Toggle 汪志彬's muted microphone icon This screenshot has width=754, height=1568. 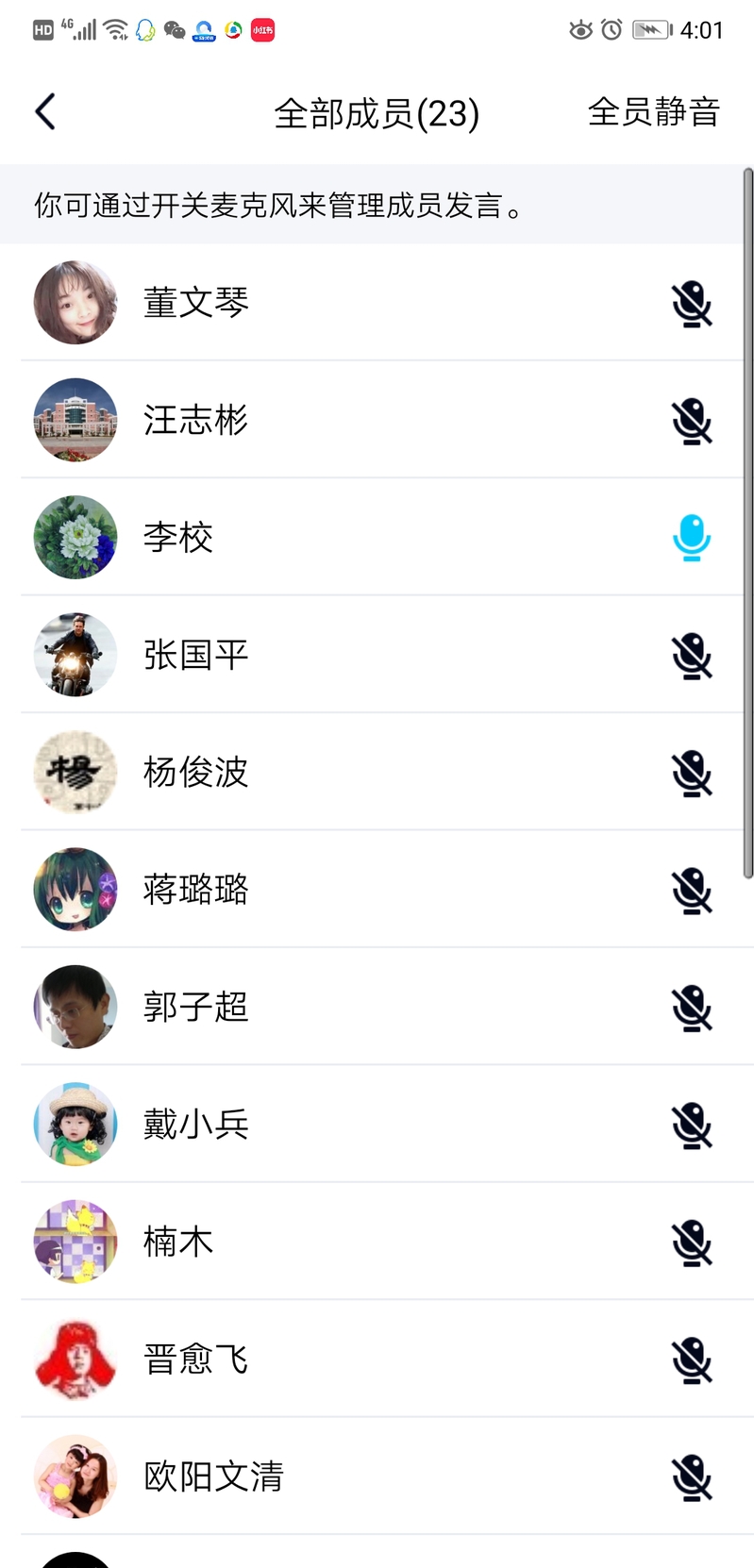point(692,421)
